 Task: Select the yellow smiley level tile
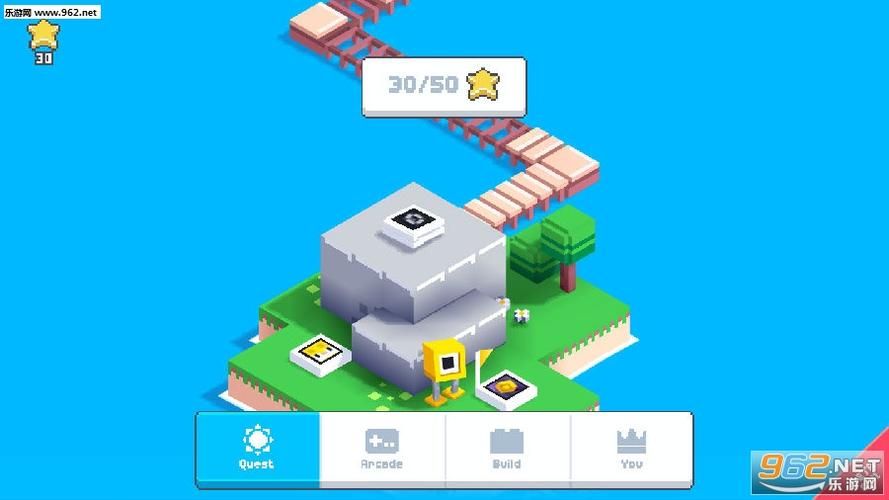(x=320, y=352)
